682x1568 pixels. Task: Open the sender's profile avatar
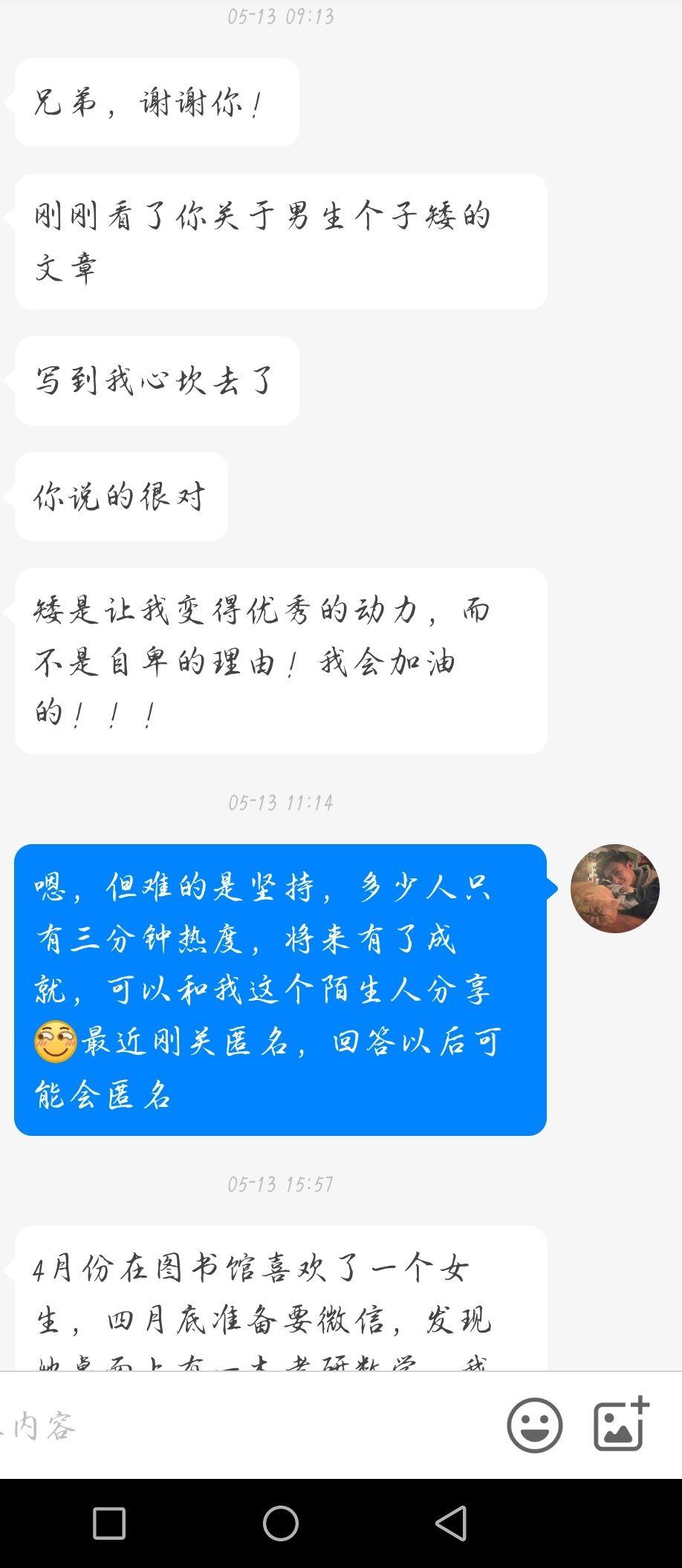(x=614, y=889)
